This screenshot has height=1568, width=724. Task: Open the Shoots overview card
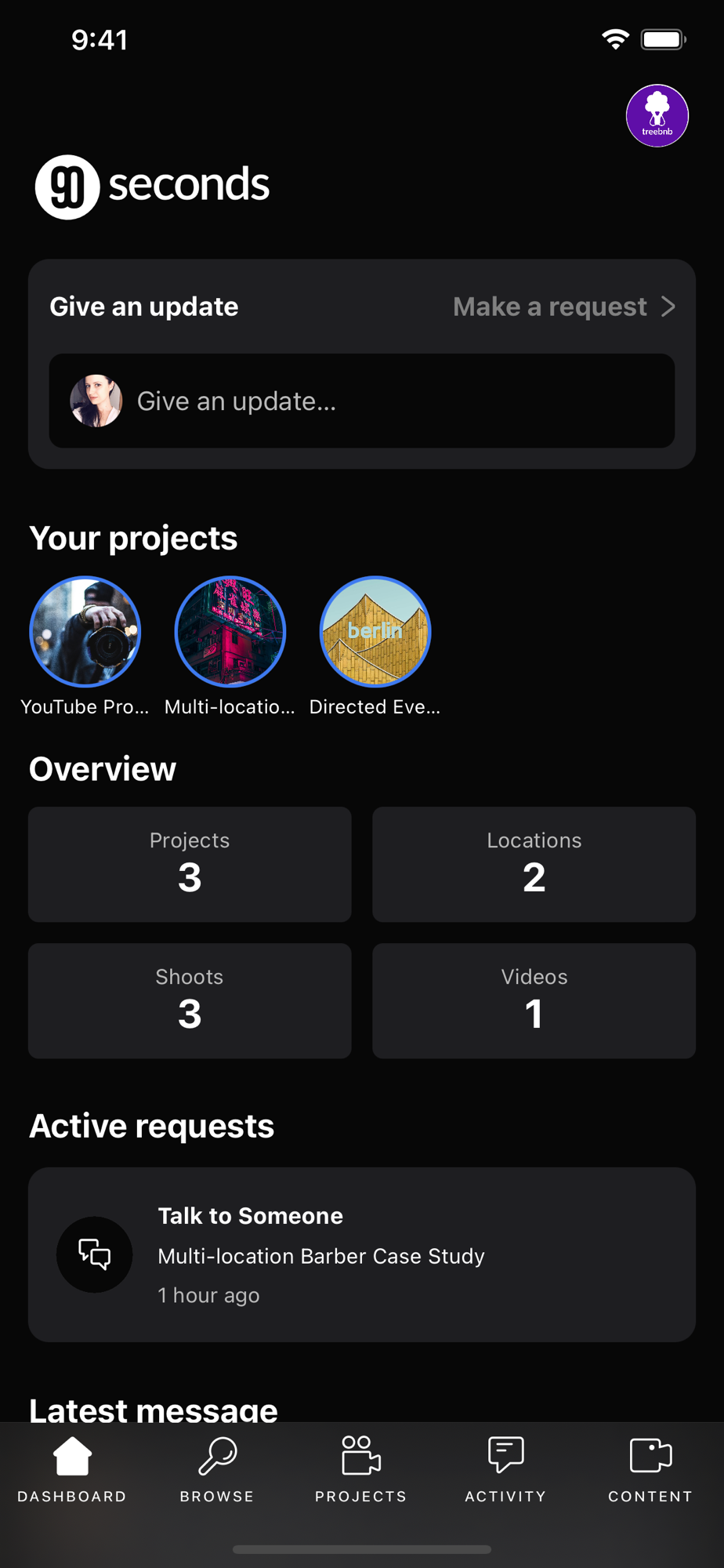coord(190,1000)
